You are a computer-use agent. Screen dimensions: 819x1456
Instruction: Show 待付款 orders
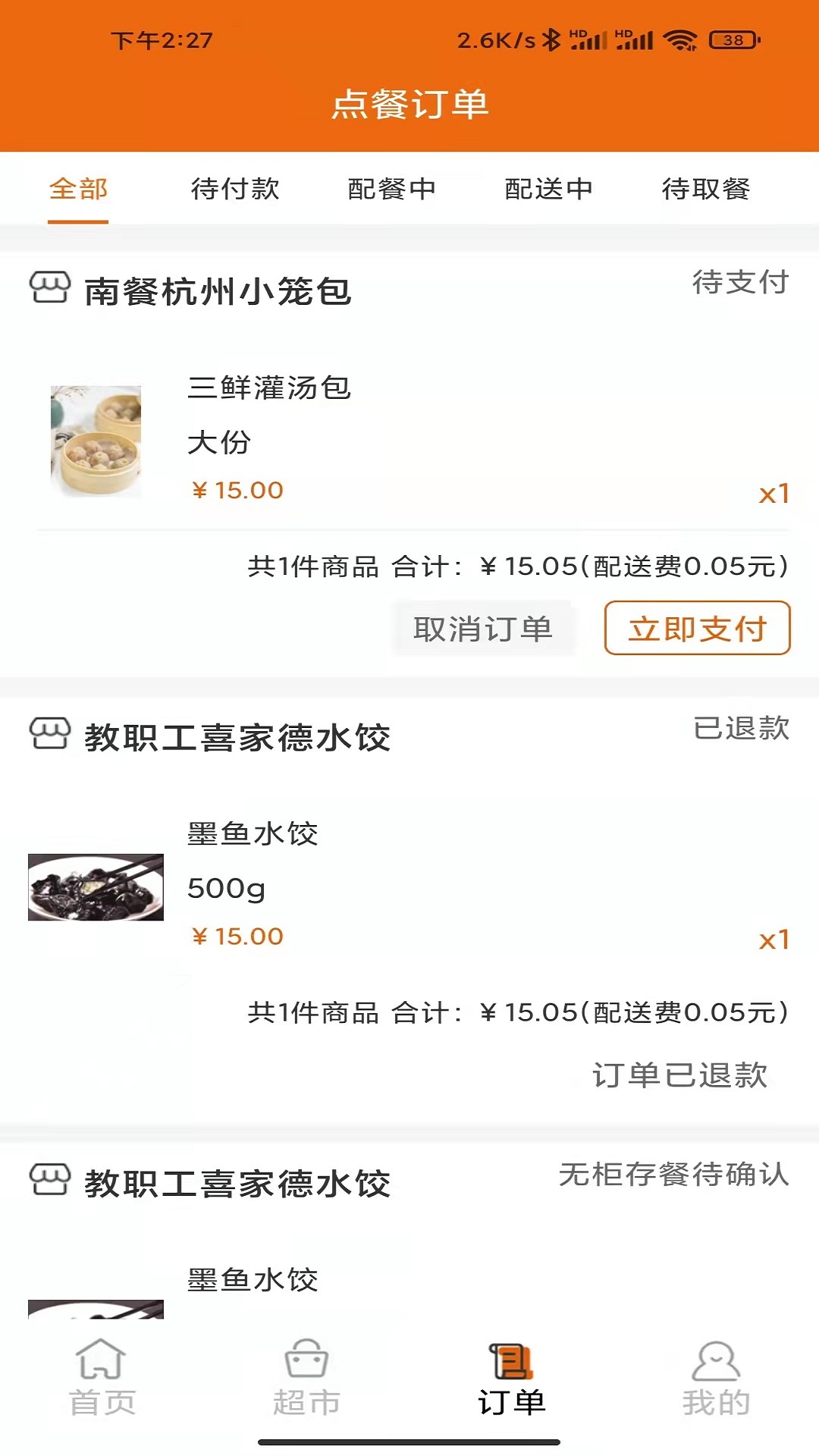coord(235,189)
